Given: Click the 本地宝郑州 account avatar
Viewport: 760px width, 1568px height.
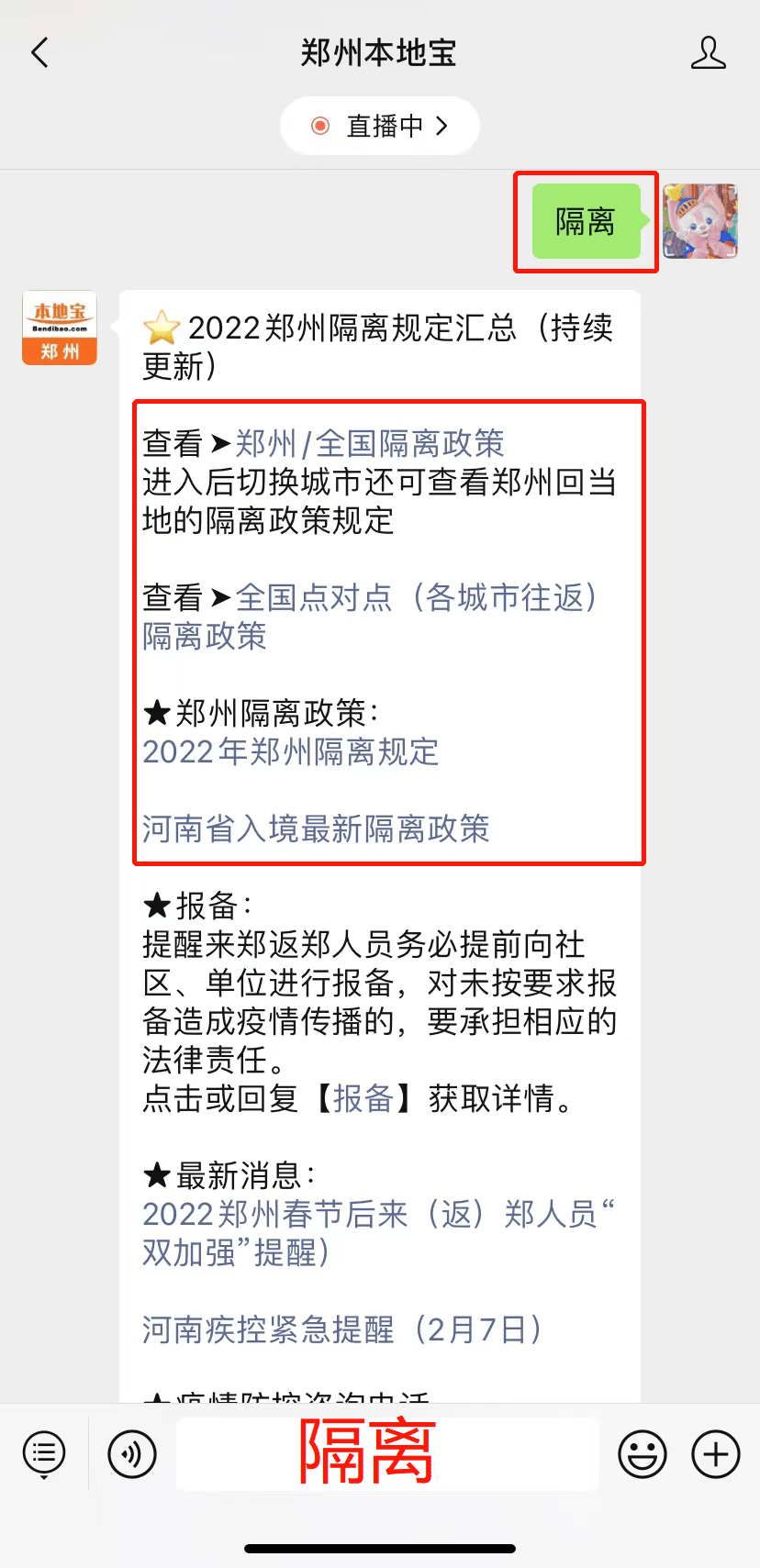Looking at the screenshot, I should coord(59,328).
